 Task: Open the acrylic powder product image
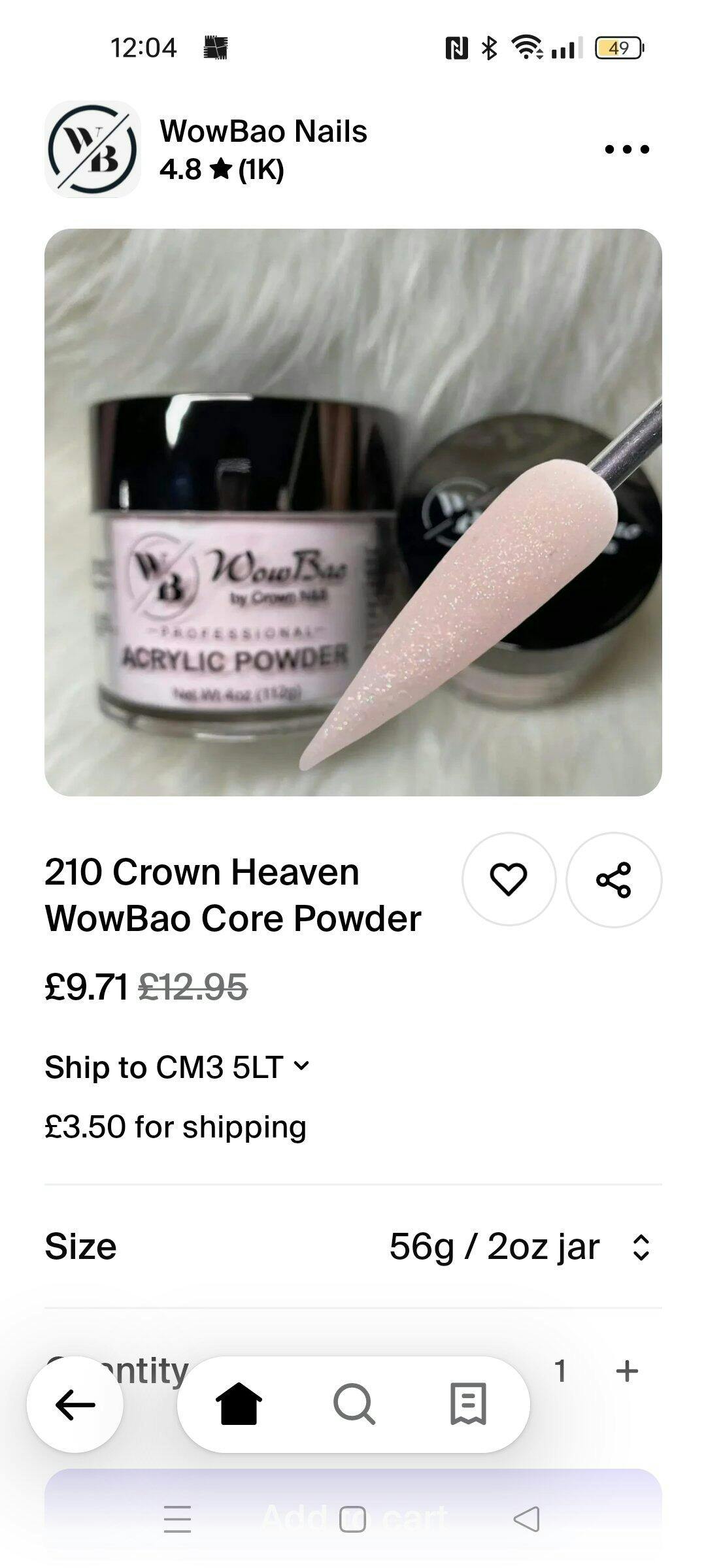[x=353, y=512]
